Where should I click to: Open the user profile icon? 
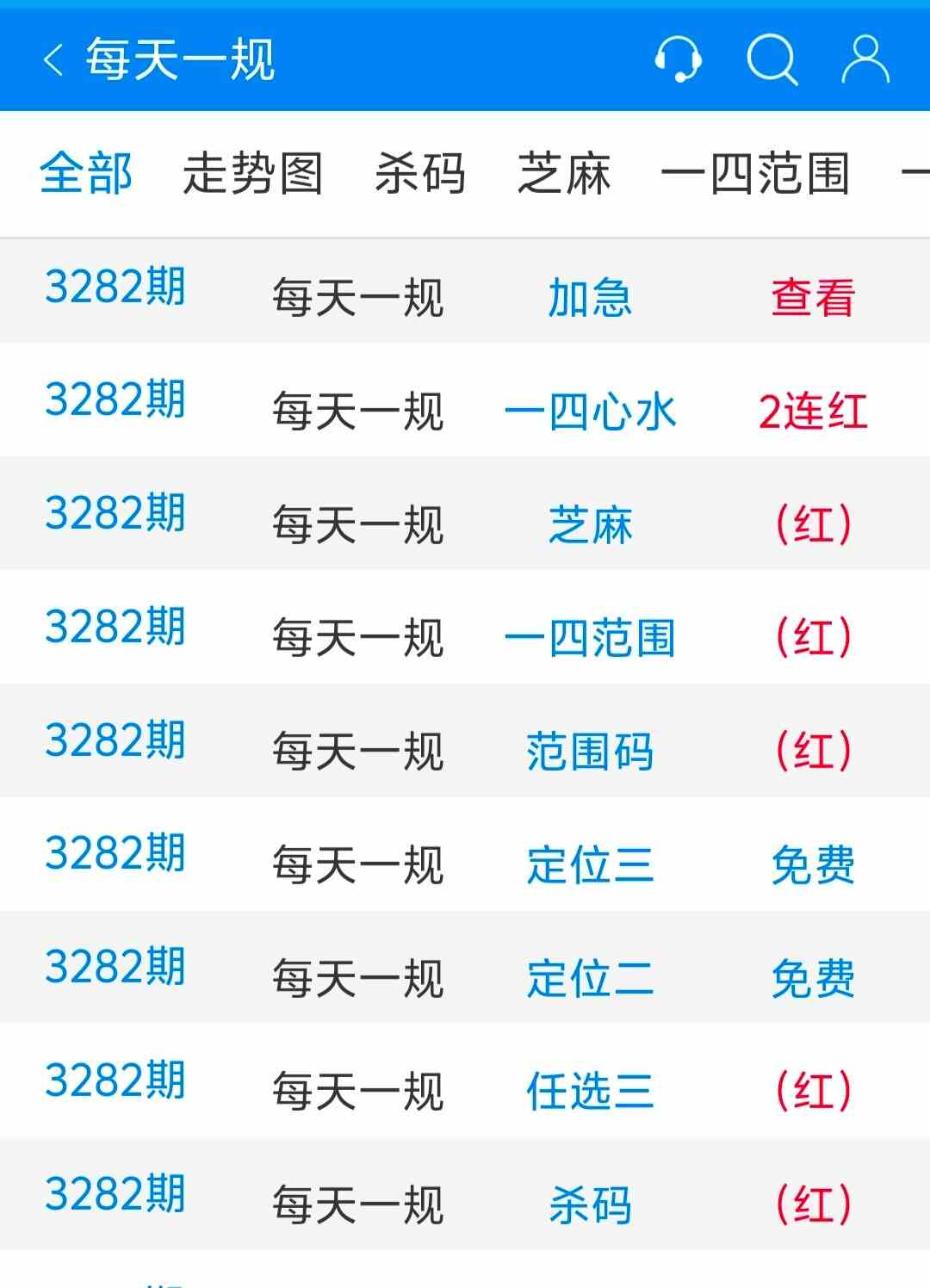pos(865,60)
